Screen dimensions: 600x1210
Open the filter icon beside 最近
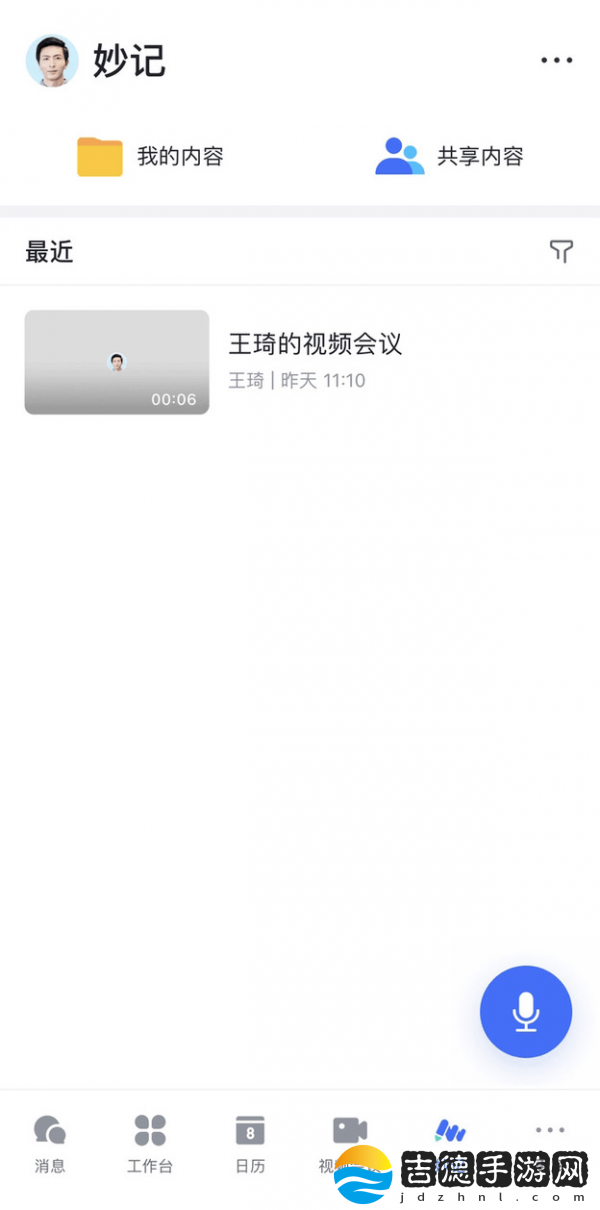coord(561,251)
